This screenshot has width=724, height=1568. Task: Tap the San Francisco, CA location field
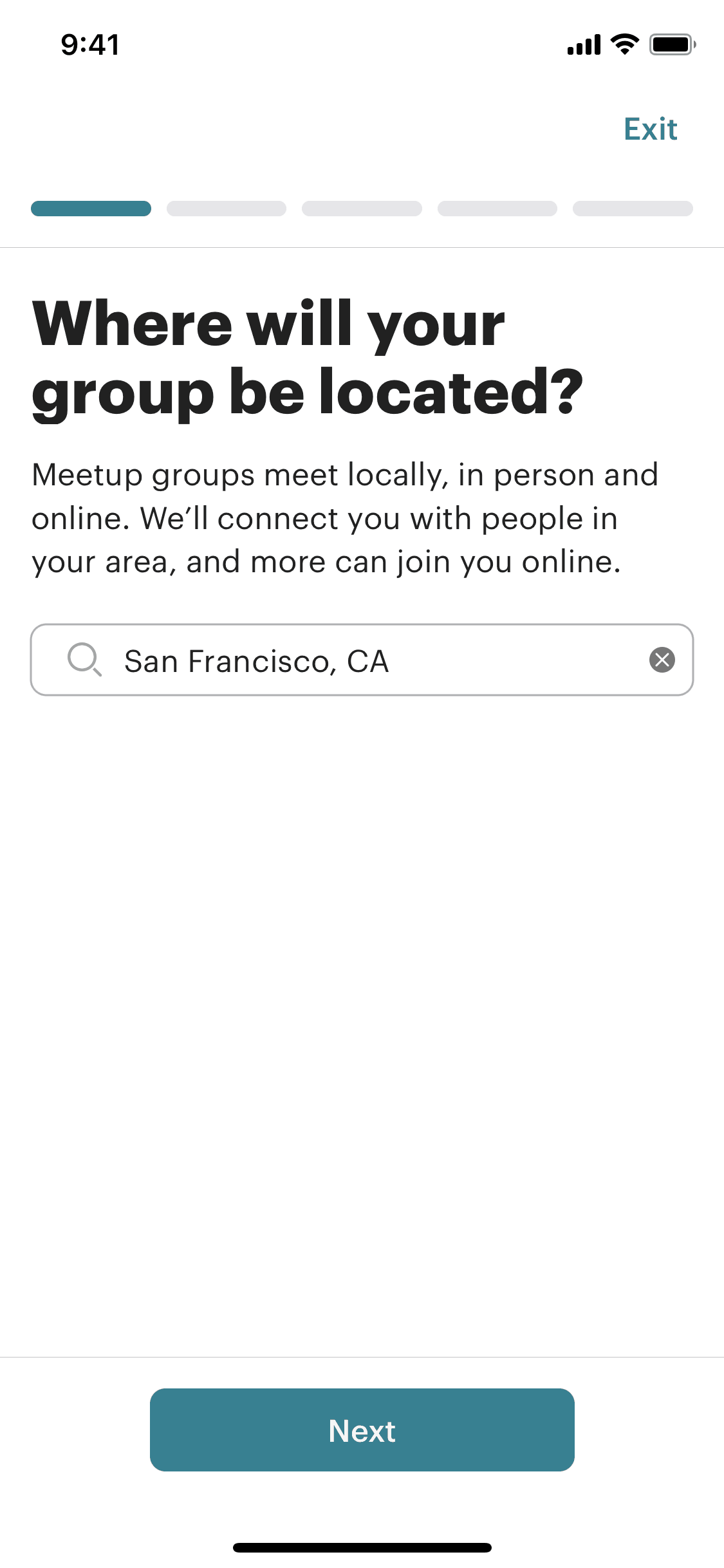point(360,660)
